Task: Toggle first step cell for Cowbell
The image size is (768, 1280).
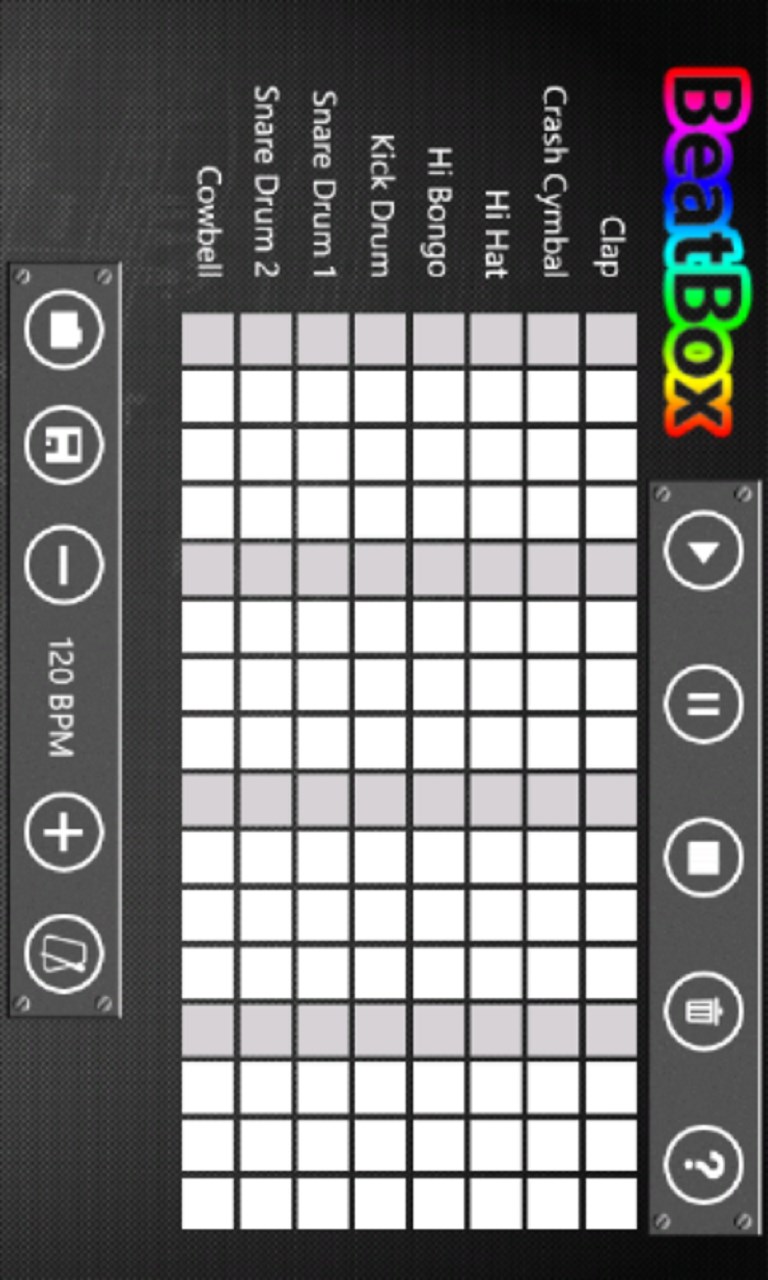Action: click(208, 338)
